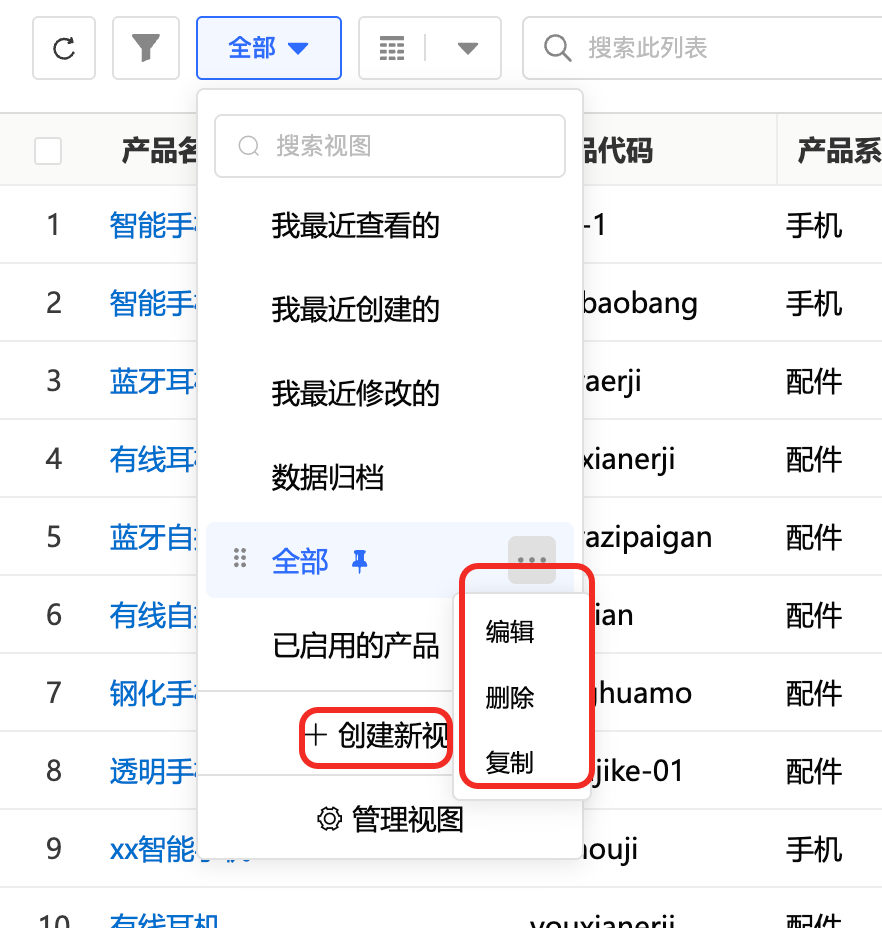Tap the 搜索此列表 search field

pyautogui.click(x=700, y=48)
